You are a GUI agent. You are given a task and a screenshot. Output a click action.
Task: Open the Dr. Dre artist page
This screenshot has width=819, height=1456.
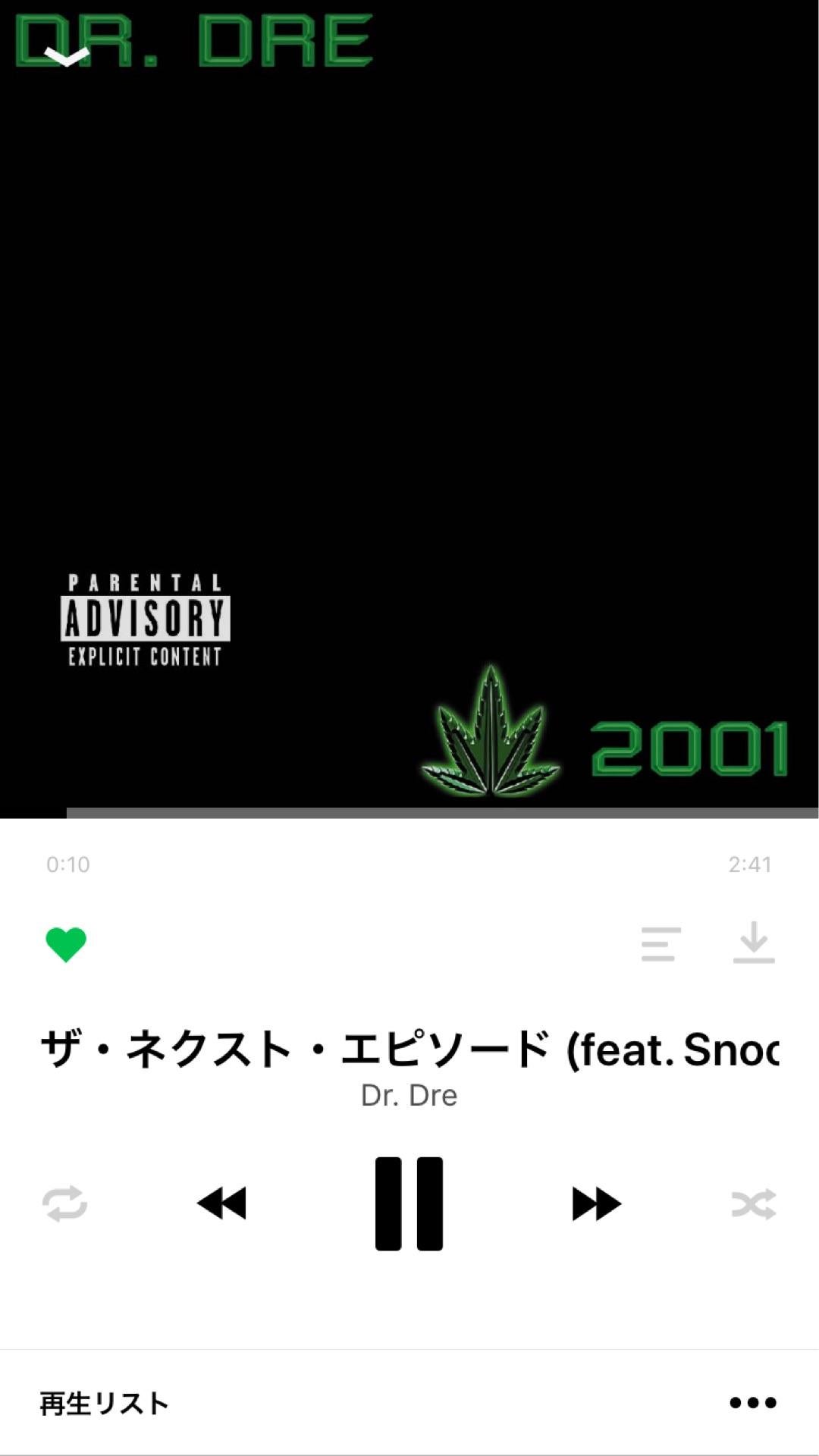tap(409, 1096)
